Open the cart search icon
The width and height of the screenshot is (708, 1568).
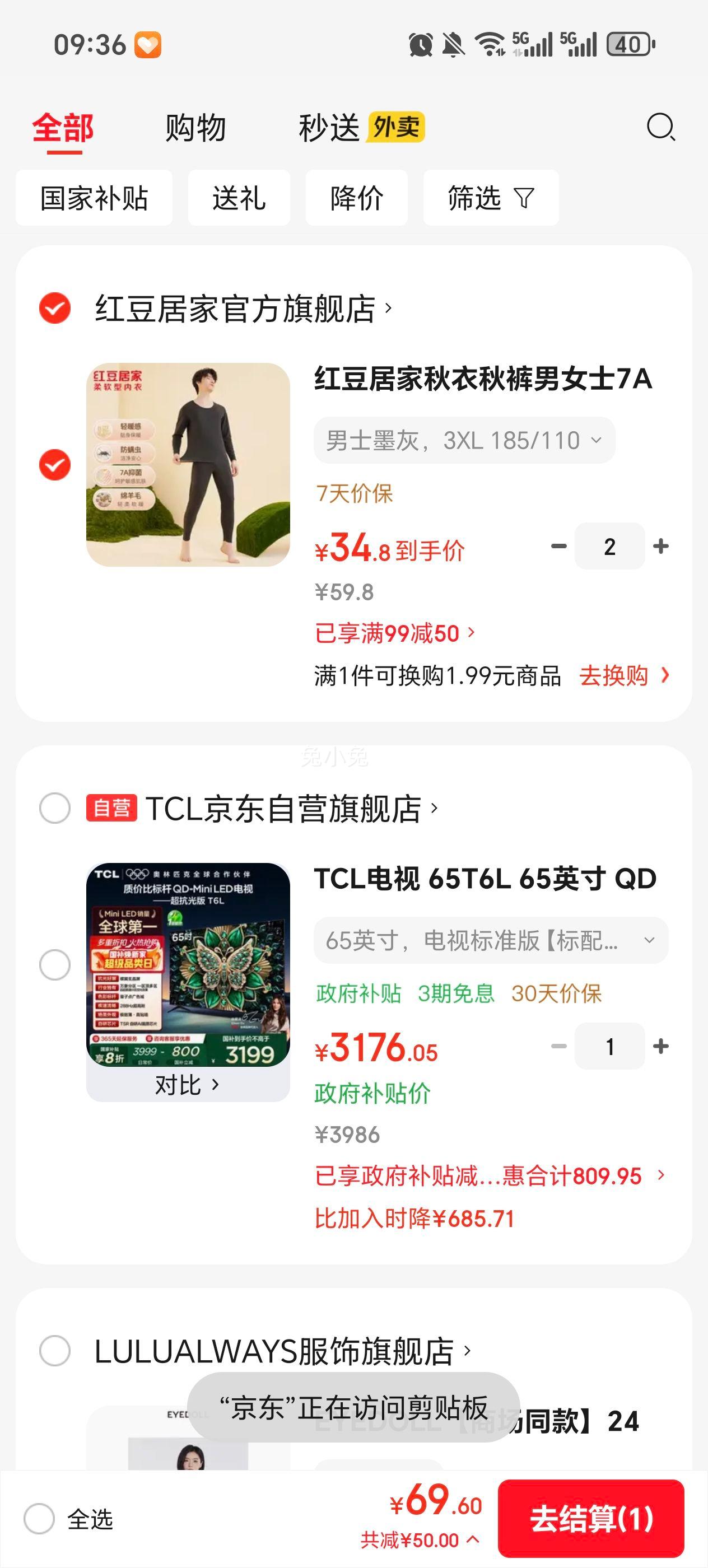[x=660, y=128]
